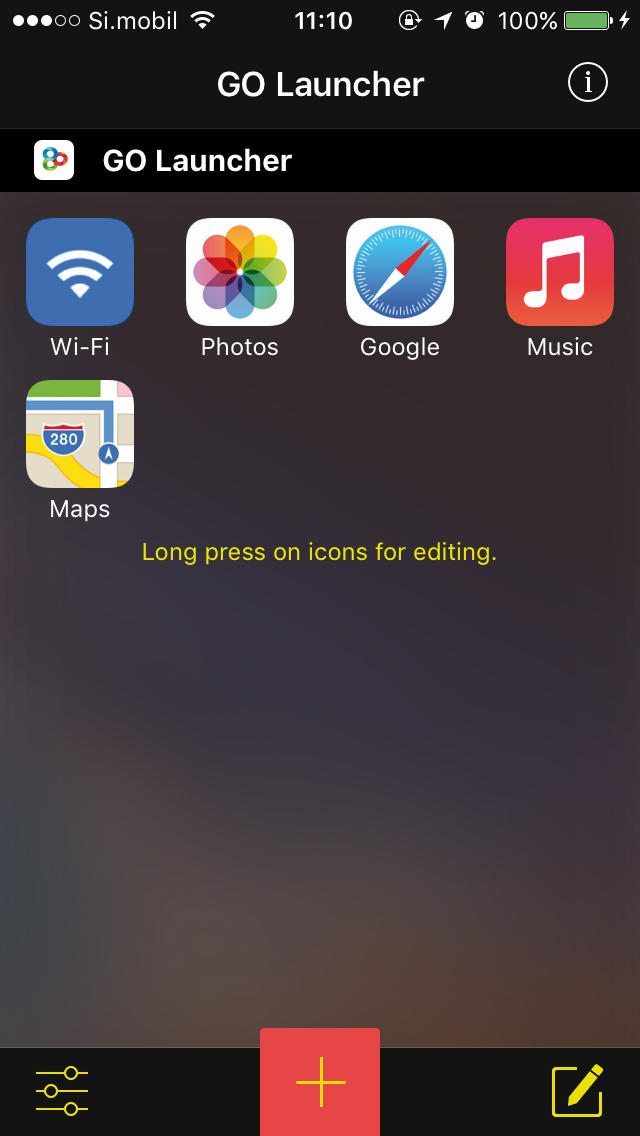Open the info icon in the top bar
Viewport: 640px width, 1136px height.
click(587, 82)
